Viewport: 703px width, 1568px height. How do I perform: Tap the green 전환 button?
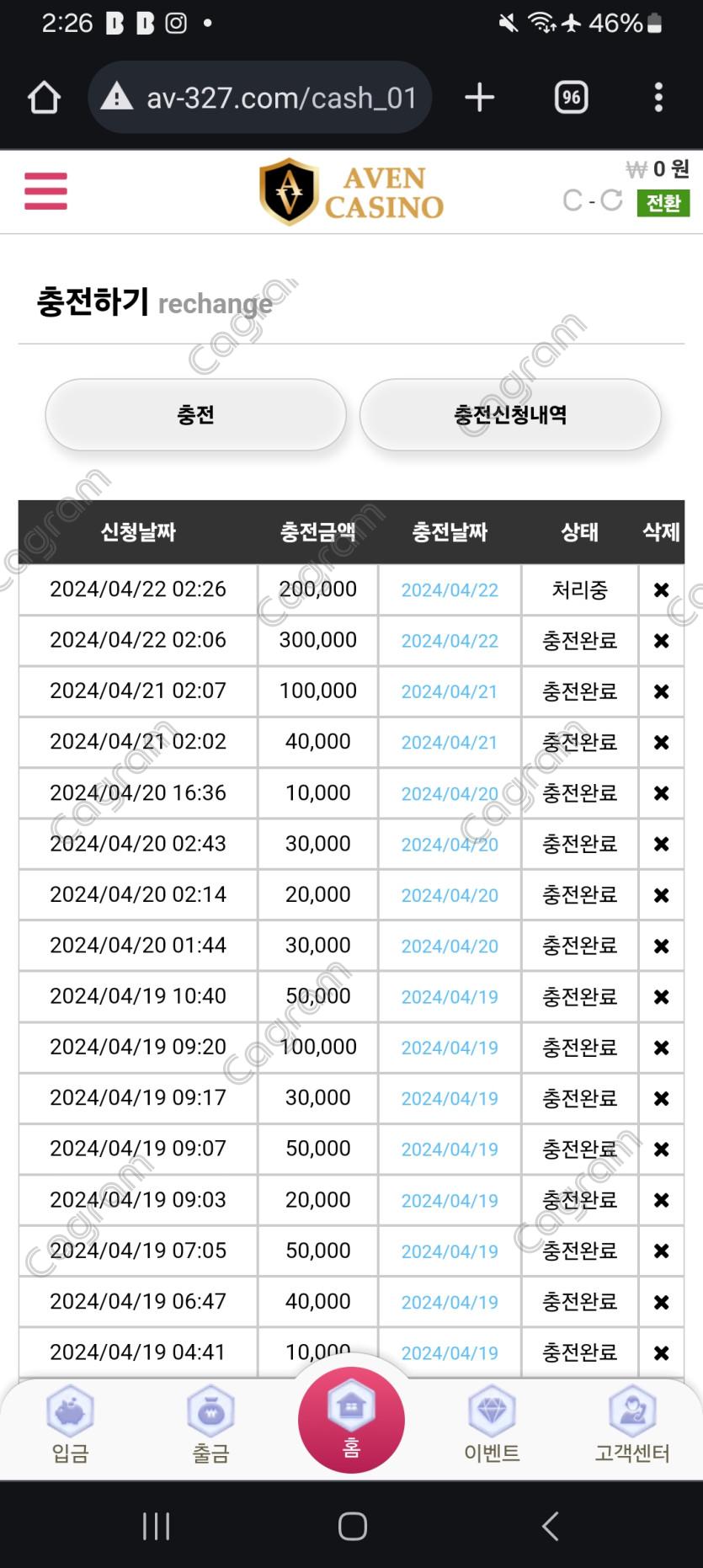coord(663,203)
